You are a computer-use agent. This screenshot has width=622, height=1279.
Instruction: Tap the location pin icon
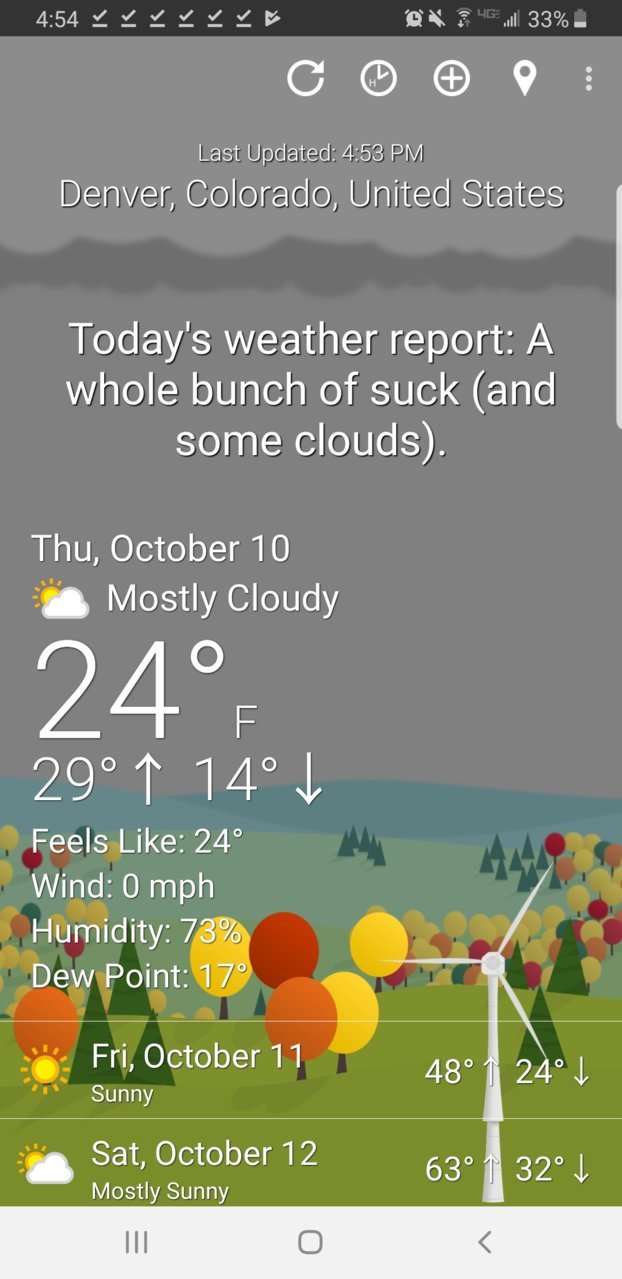coord(524,78)
